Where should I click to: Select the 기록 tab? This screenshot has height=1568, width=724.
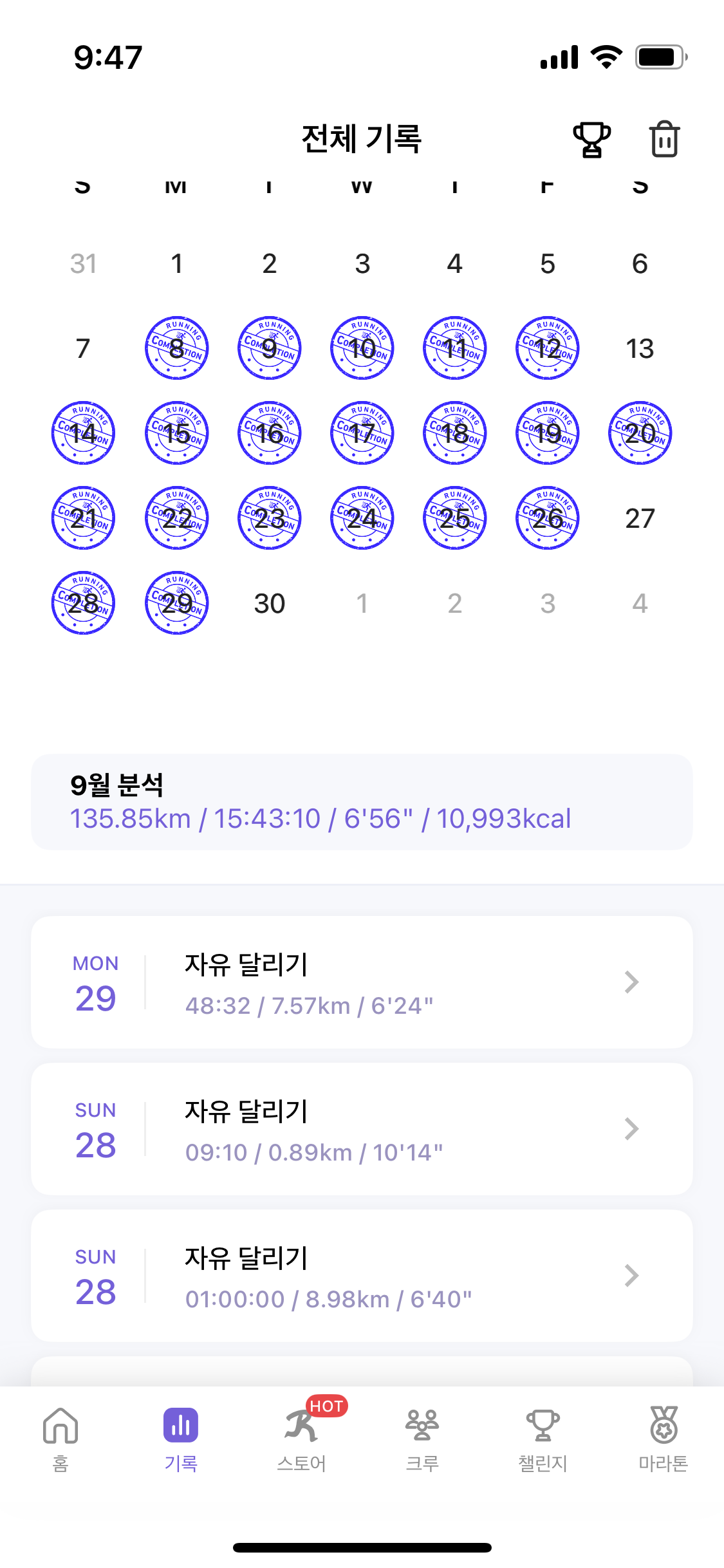click(181, 1439)
